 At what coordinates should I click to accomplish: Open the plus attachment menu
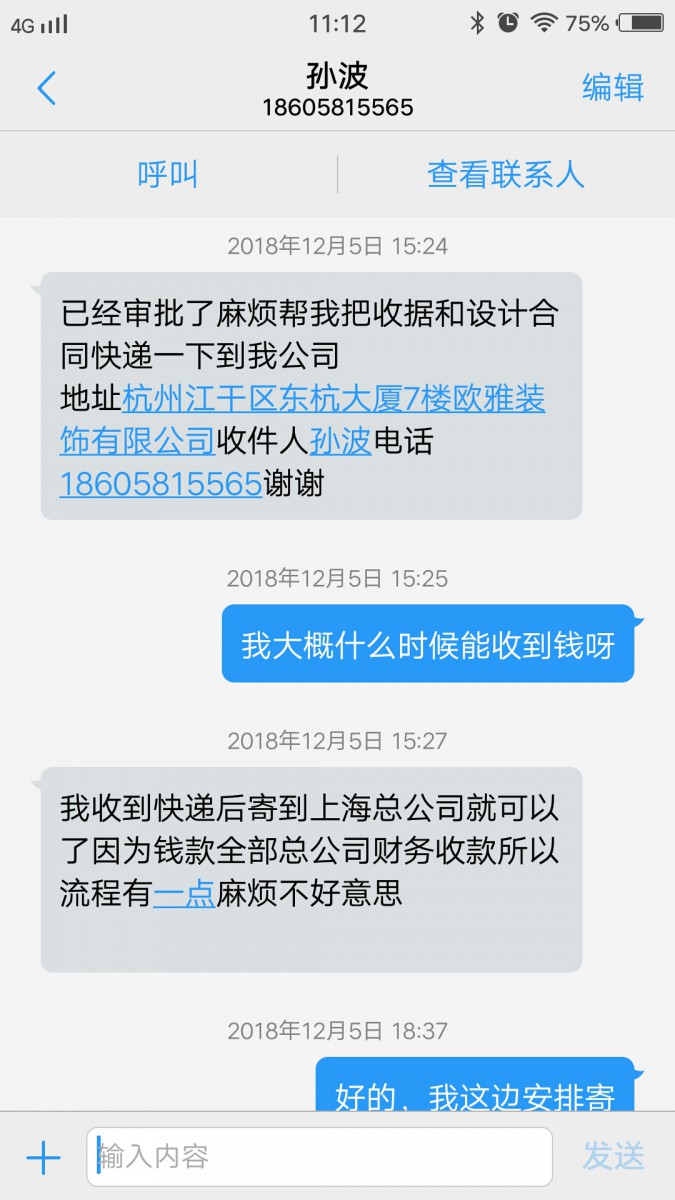(x=43, y=1158)
